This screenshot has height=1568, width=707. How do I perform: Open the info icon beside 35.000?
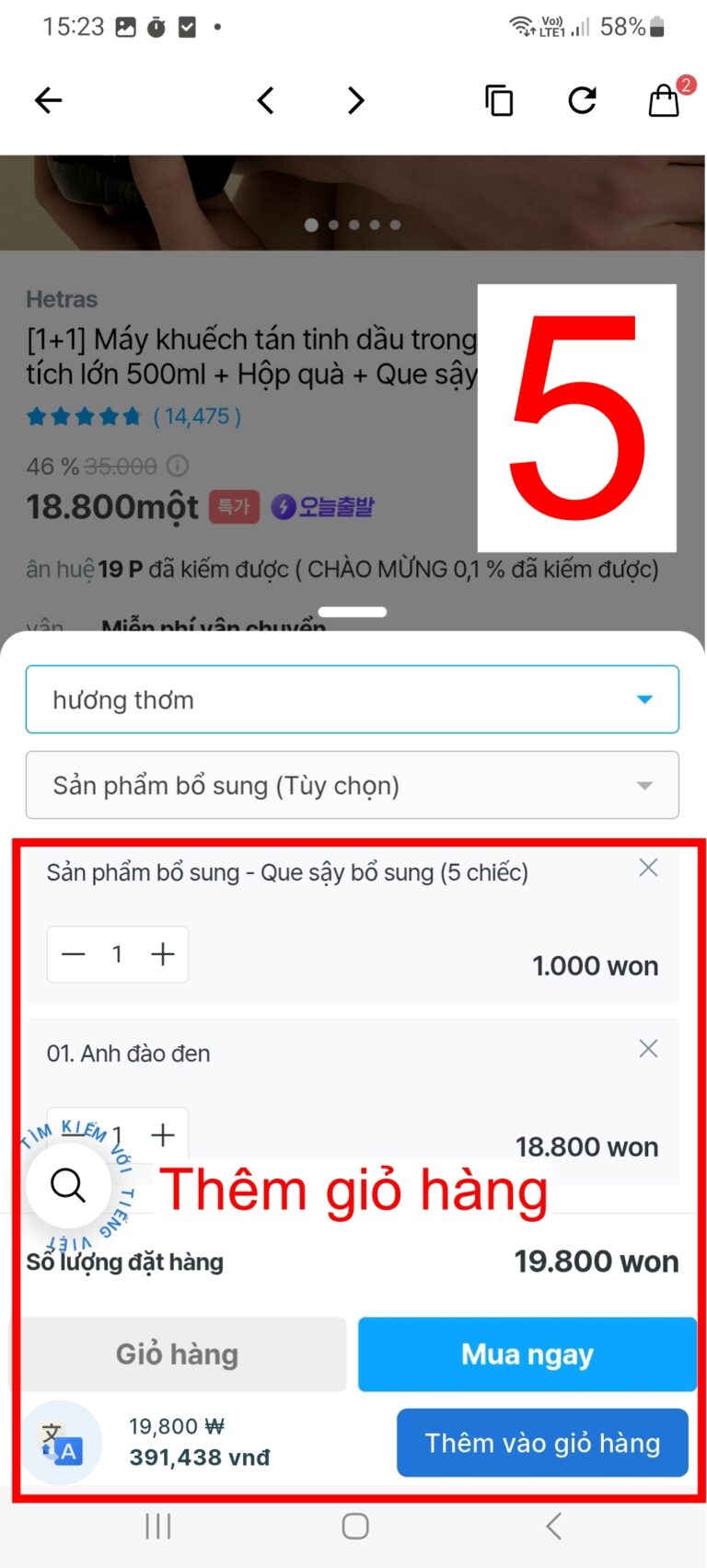178,466
